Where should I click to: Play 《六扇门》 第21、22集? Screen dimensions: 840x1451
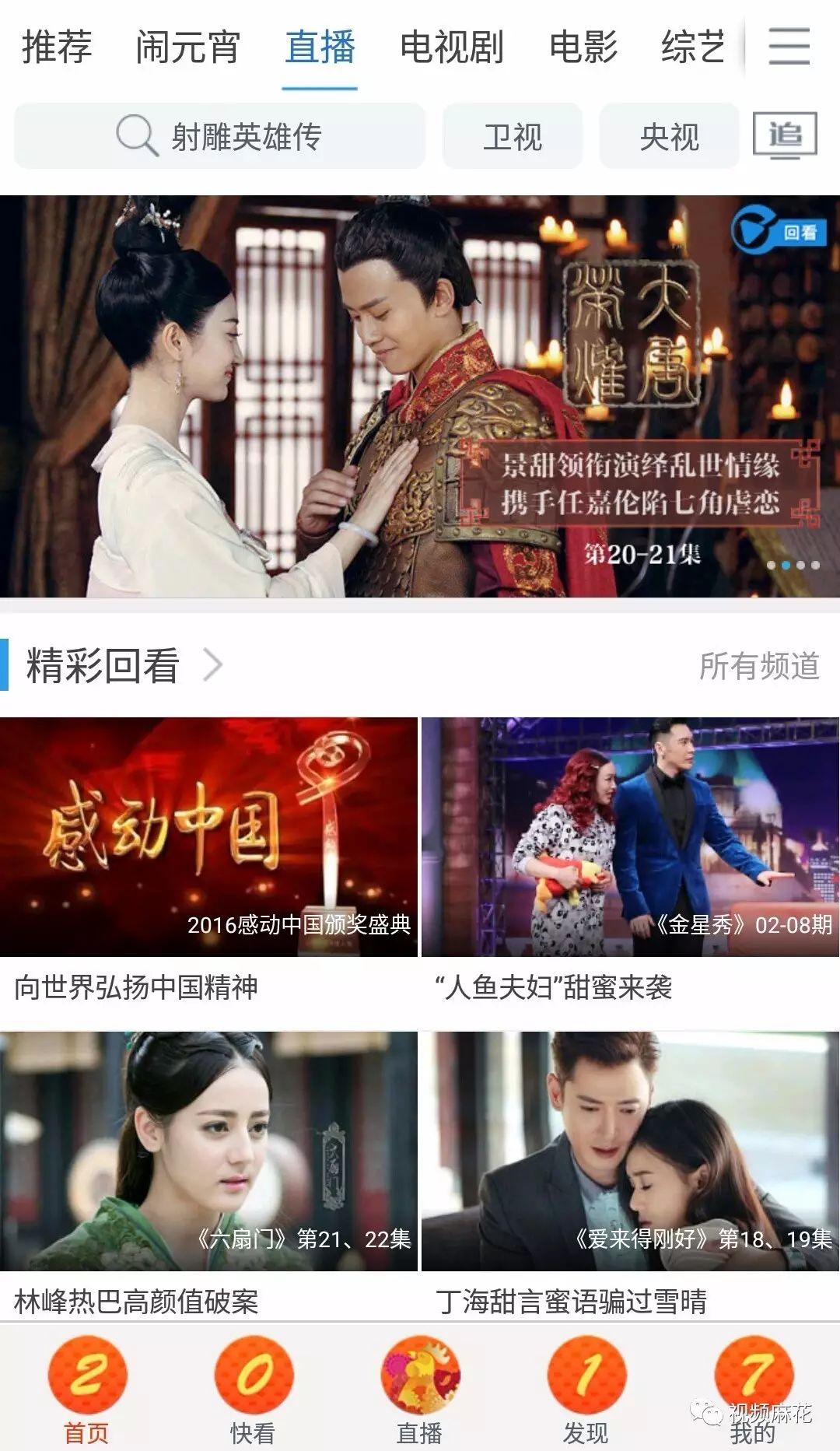pos(208,1151)
